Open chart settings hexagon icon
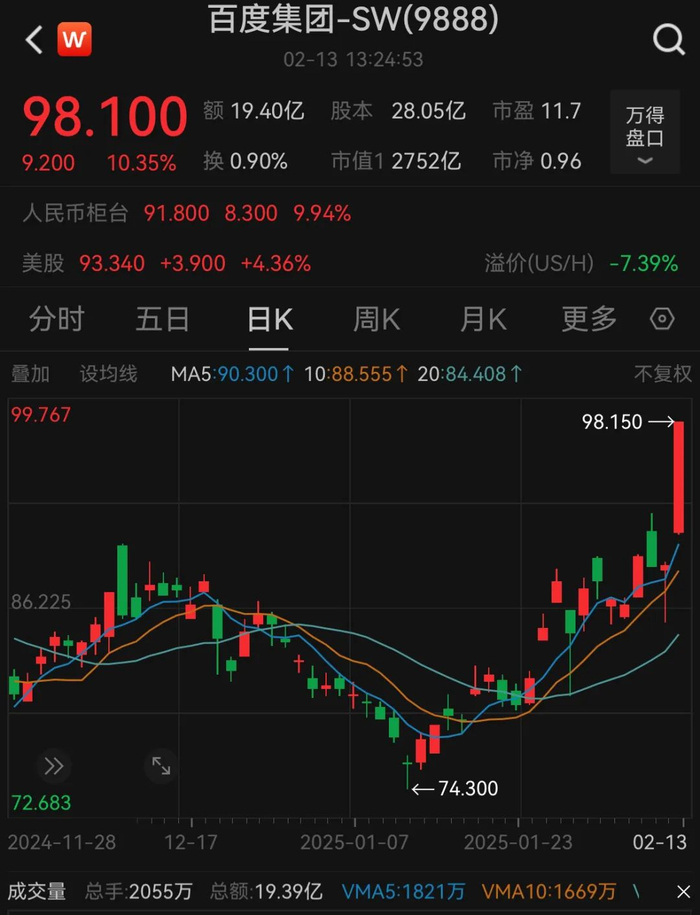700x915 pixels. pos(662,320)
